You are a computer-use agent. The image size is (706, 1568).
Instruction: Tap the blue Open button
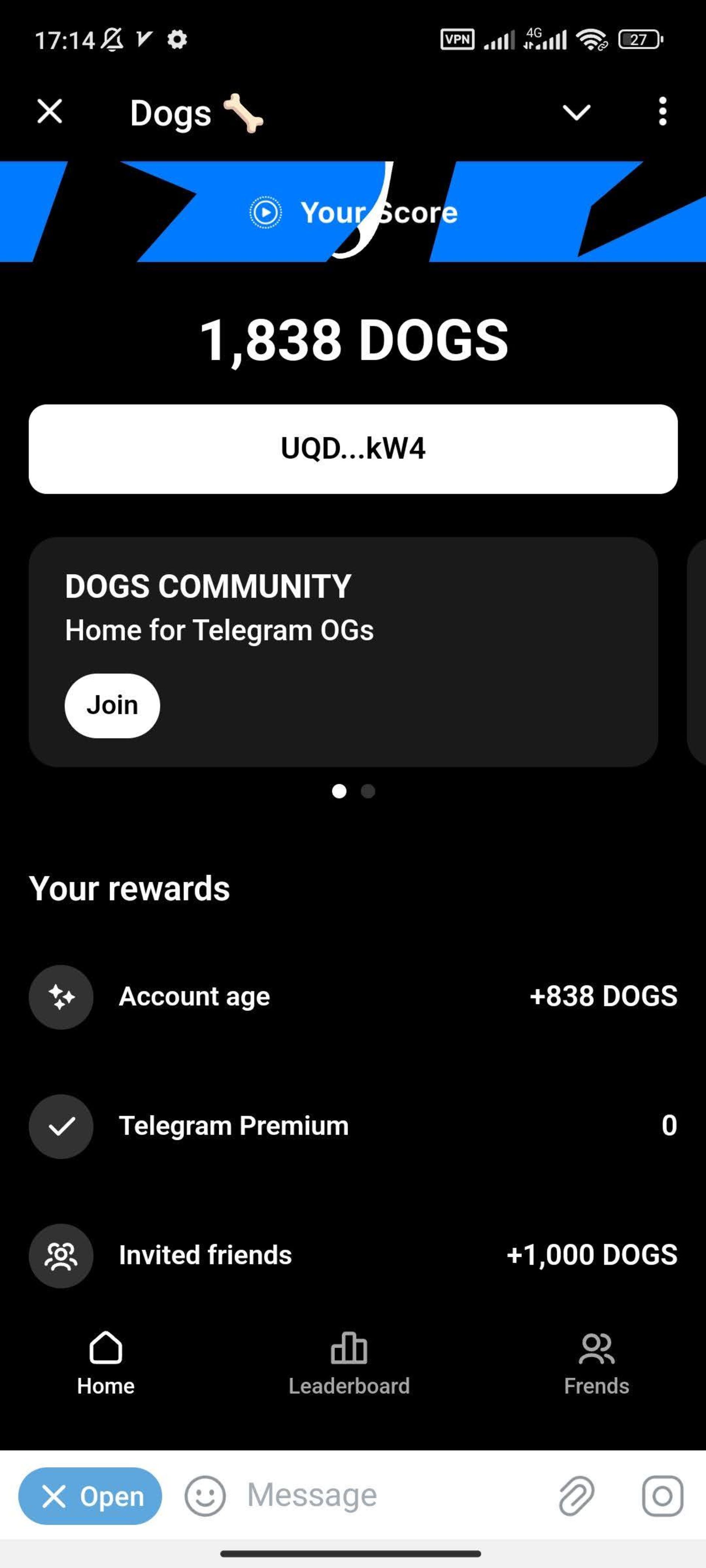[90, 1496]
